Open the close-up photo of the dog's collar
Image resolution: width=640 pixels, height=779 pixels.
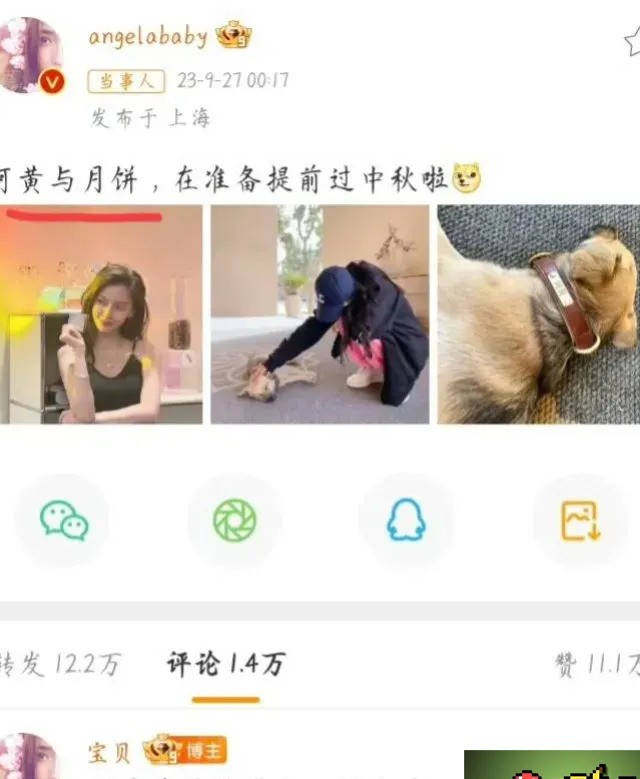click(538, 314)
